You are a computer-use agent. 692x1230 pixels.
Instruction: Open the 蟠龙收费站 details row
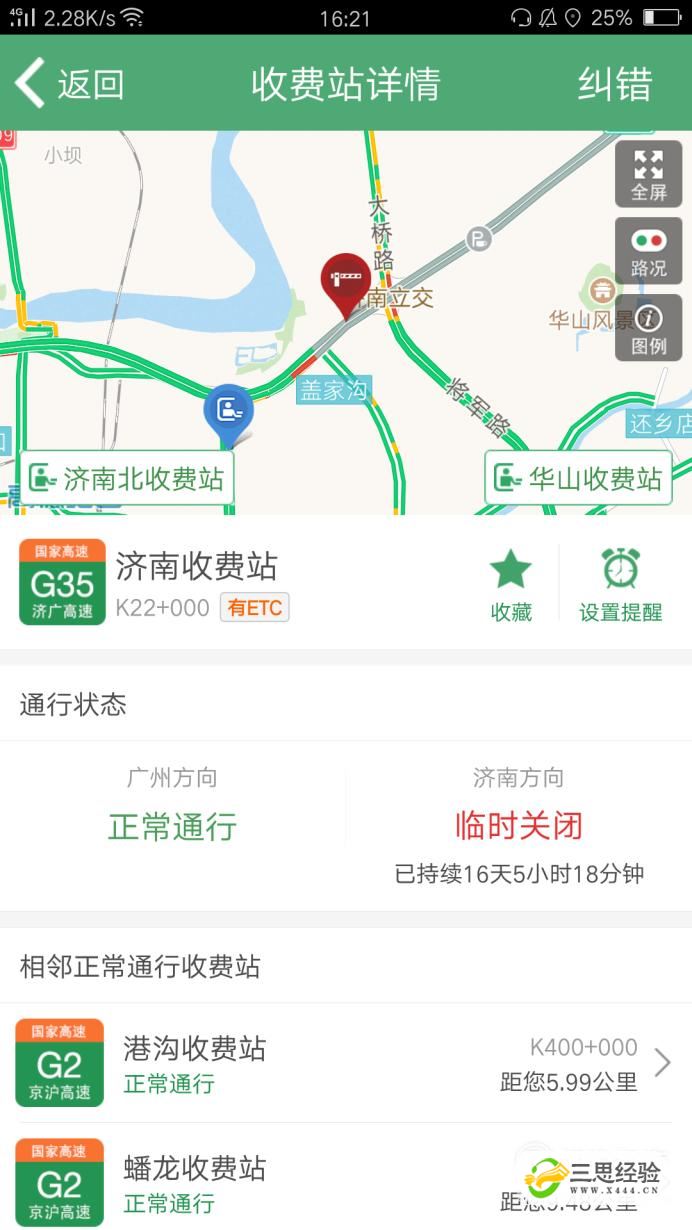[x=346, y=1176]
